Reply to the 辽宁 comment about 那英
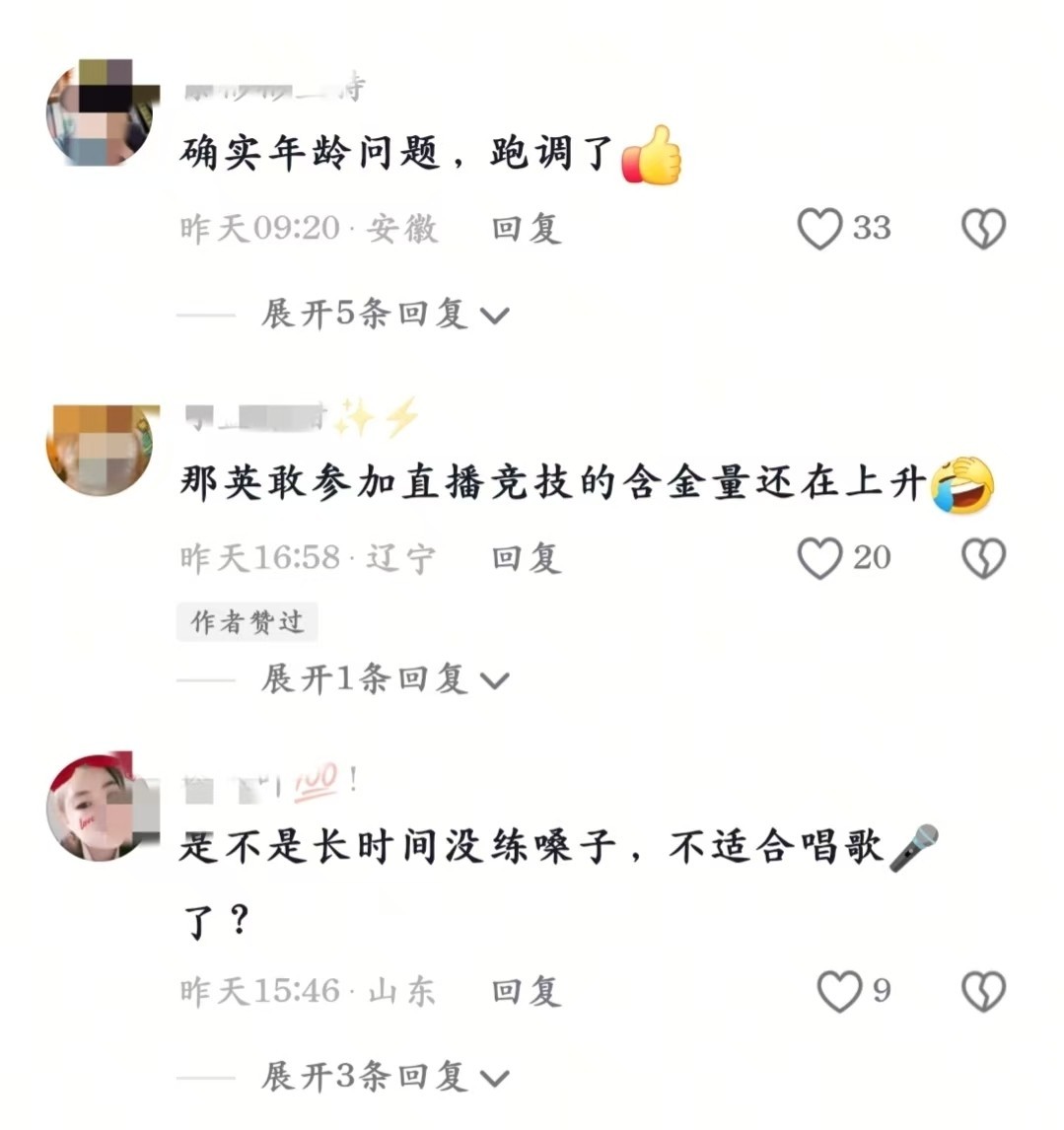 [527, 558]
